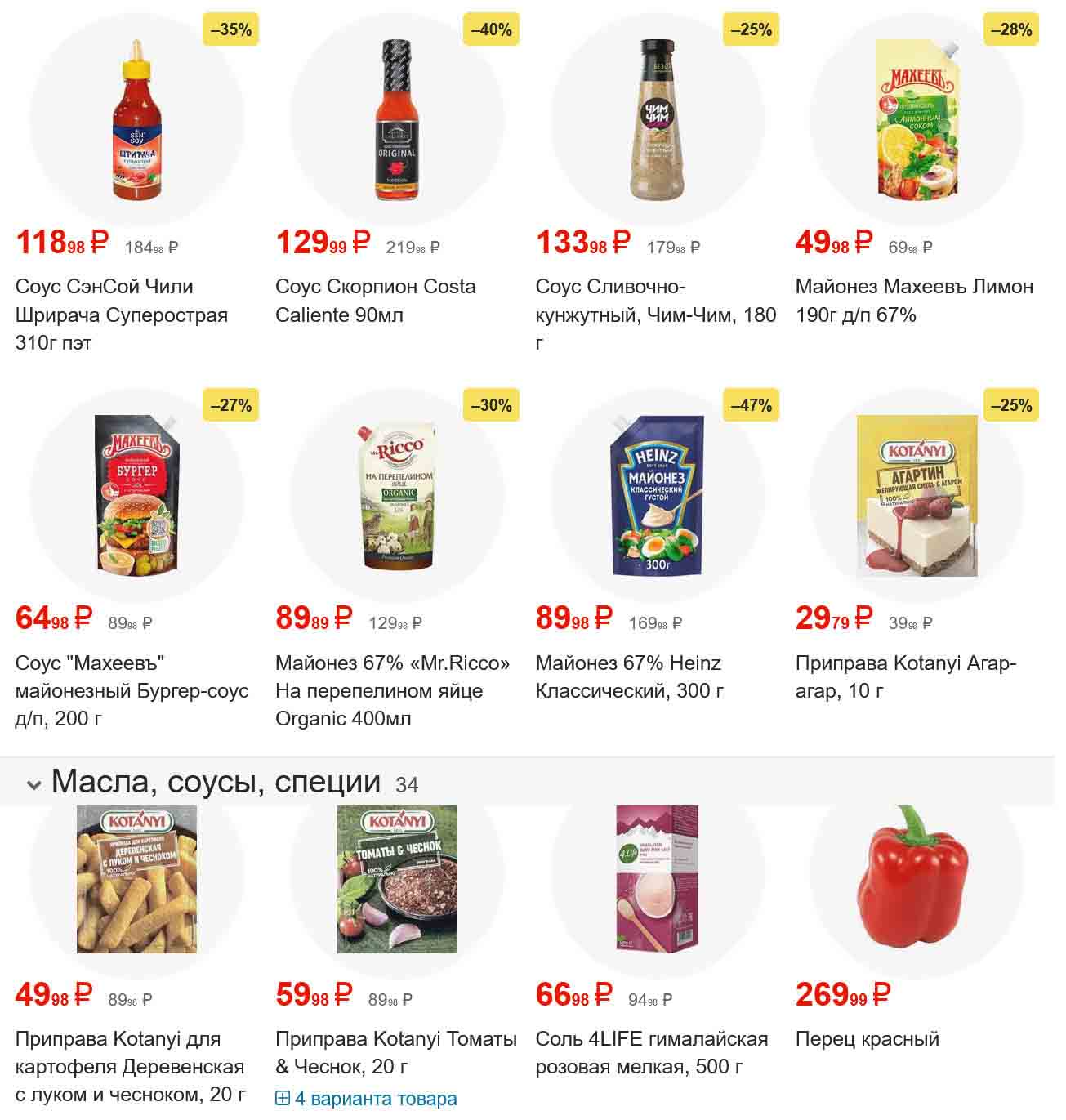
Task: View the Чим-Чим сливочно-кунжутный sauce
Action: coord(655,315)
